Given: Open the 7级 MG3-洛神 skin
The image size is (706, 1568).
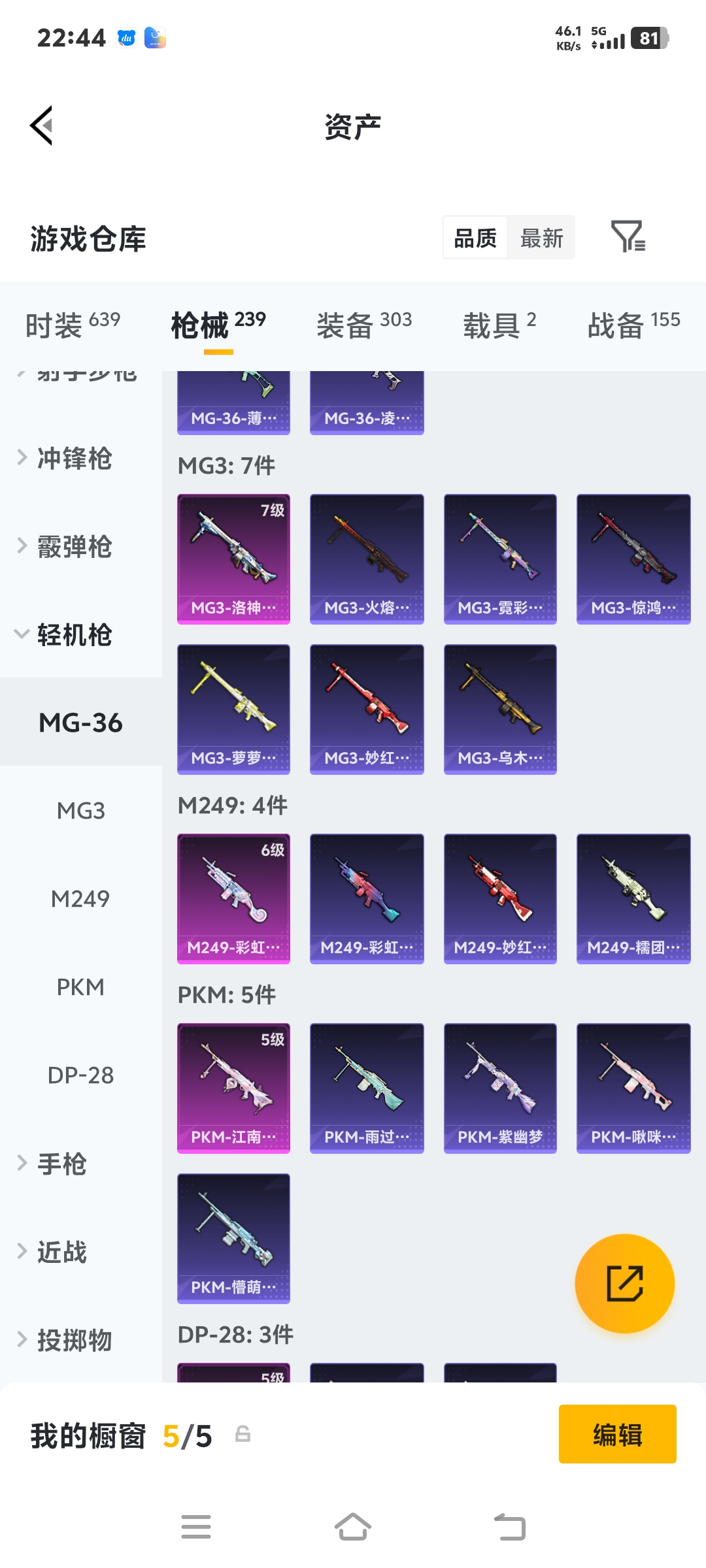Looking at the screenshot, I should [x=233, y=559].
